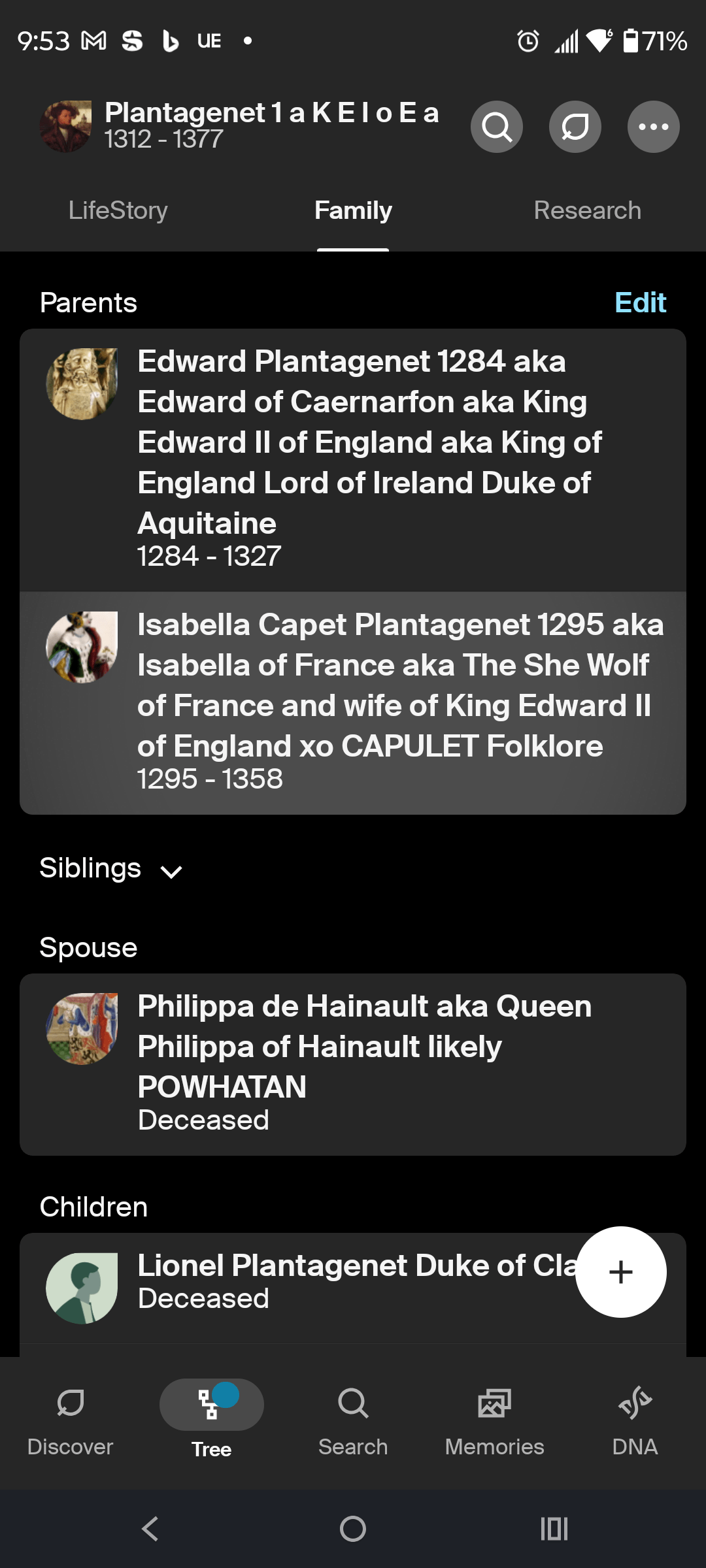Select Isabella Capet Plantagenet parent card

click(x=353, y=700)
